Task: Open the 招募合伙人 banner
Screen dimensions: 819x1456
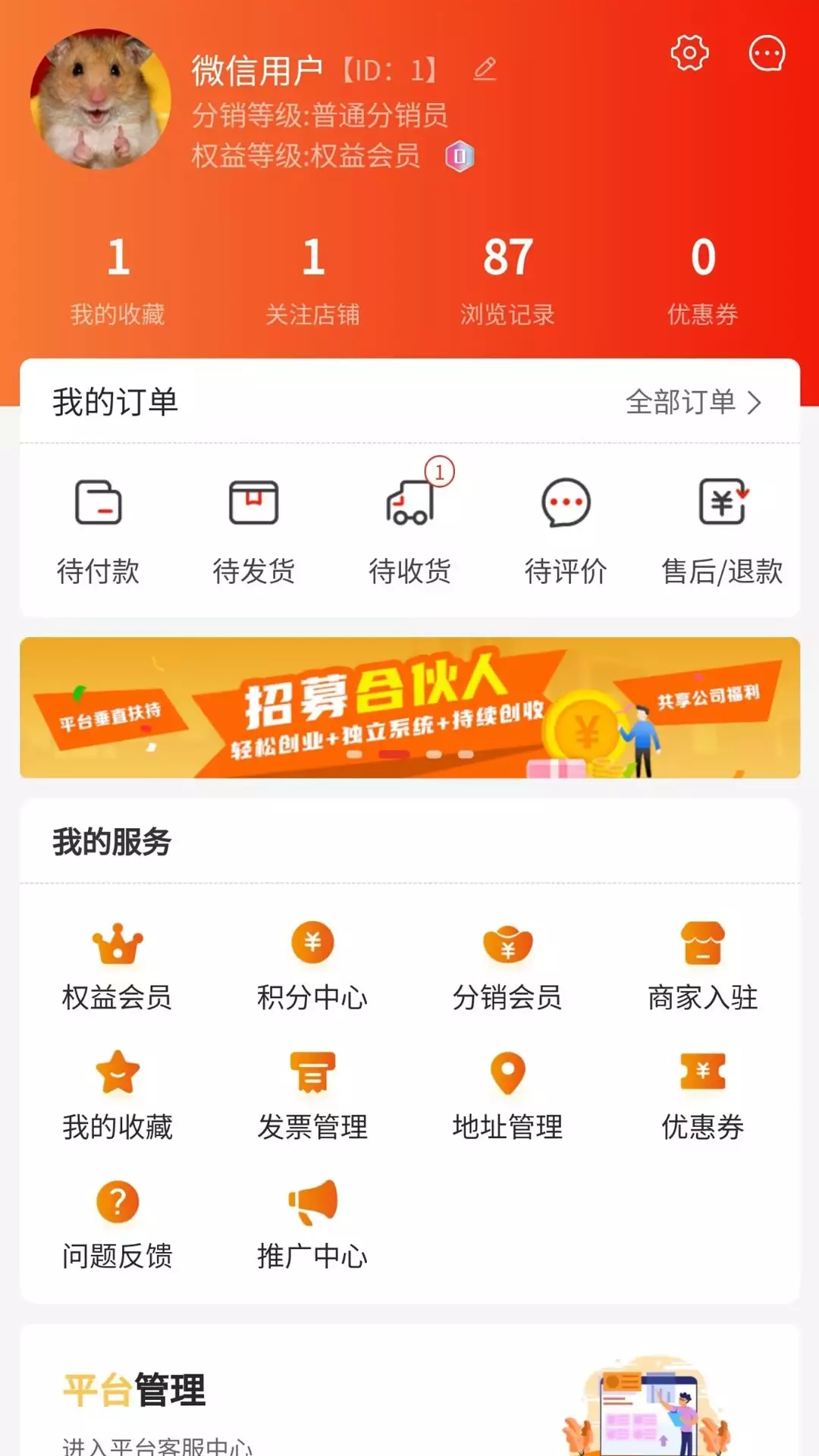Action: click(x=409, y=708)
